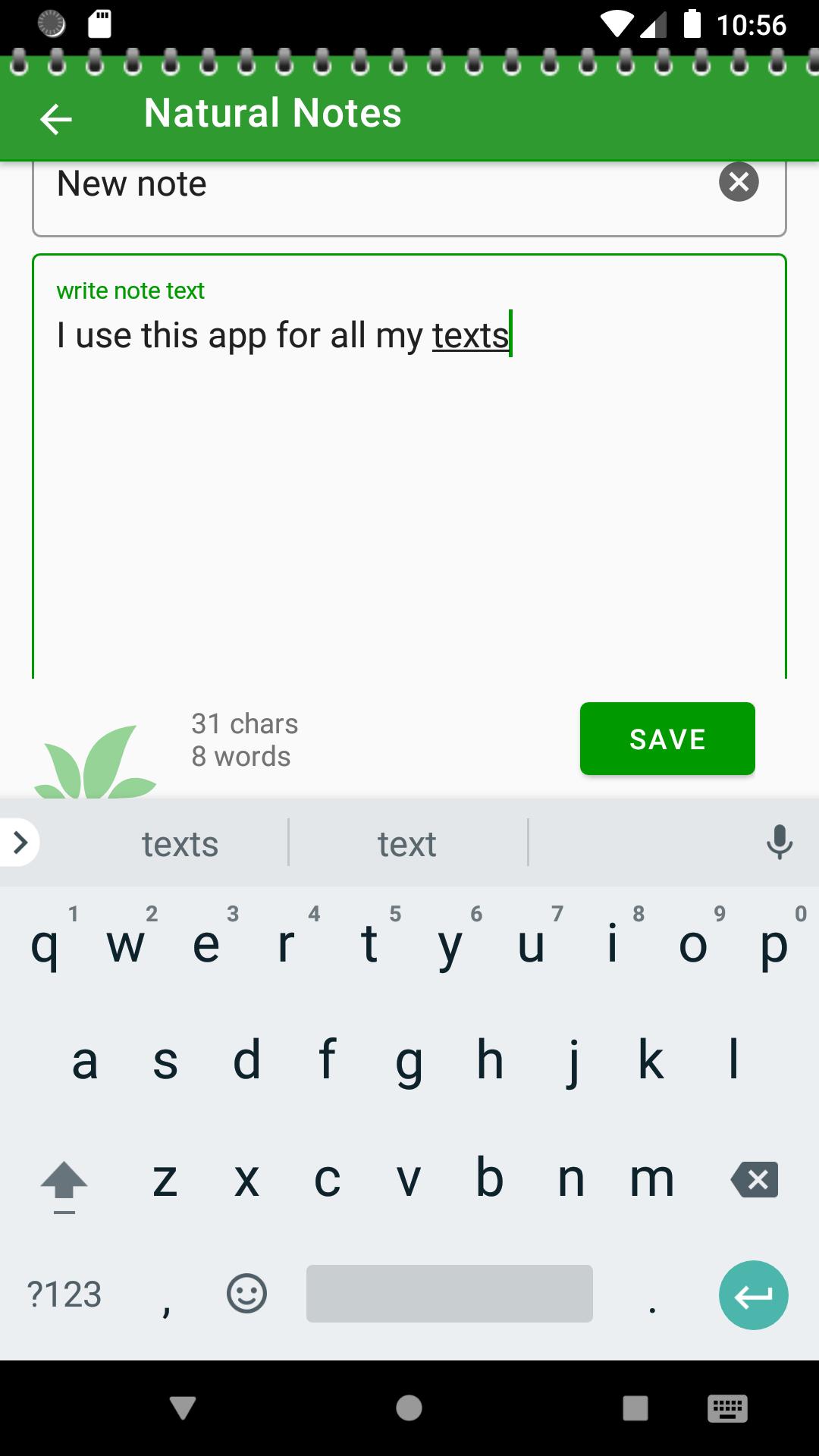Choose the 'texts' keyboard suggestion
This screenshot has height=1456, width=819.
180,843
